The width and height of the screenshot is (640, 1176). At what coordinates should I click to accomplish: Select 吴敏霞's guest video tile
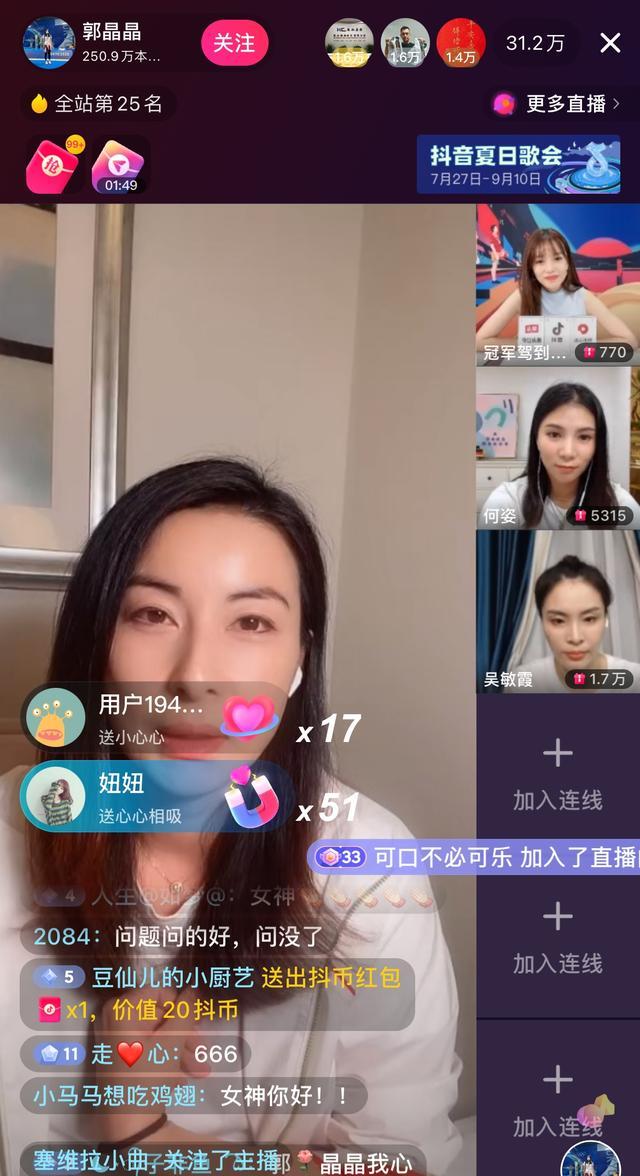pyautogui.click(x=557, y=611)
